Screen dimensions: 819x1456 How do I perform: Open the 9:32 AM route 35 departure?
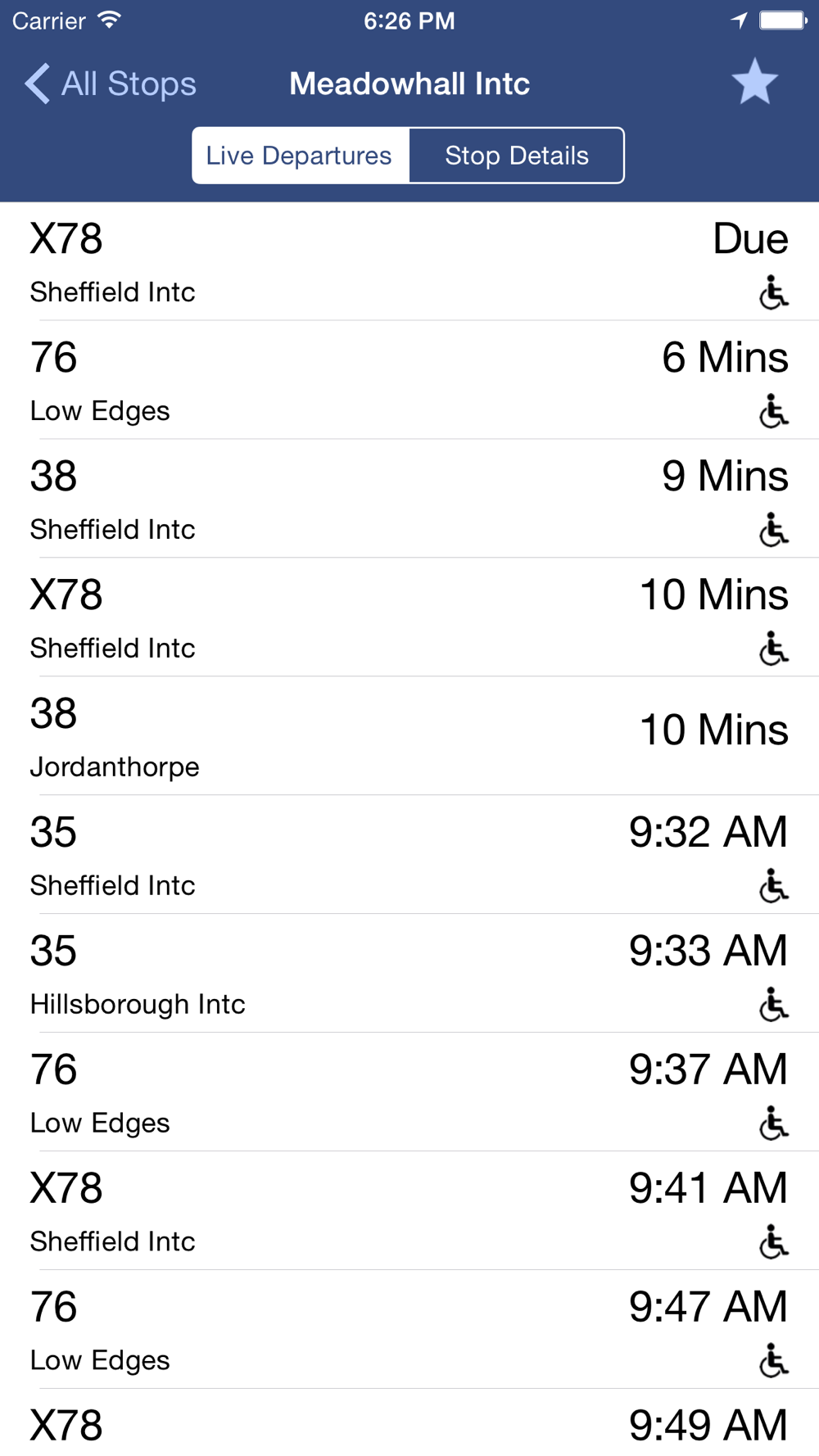pyautogui.click(x=409, y=855)
